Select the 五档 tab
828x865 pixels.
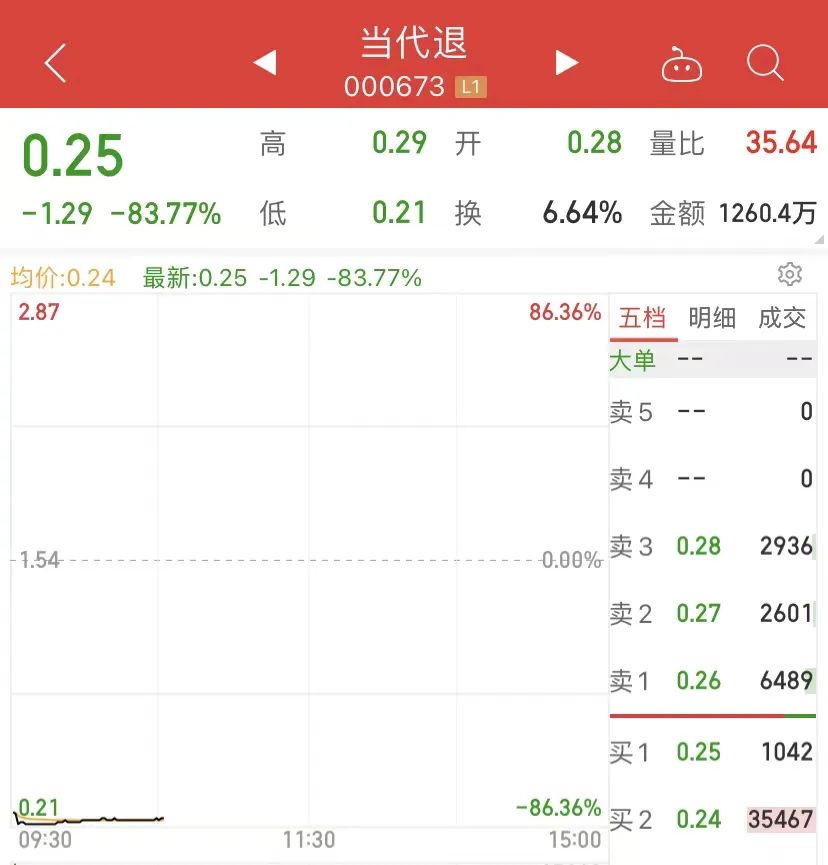coord(642,319)
